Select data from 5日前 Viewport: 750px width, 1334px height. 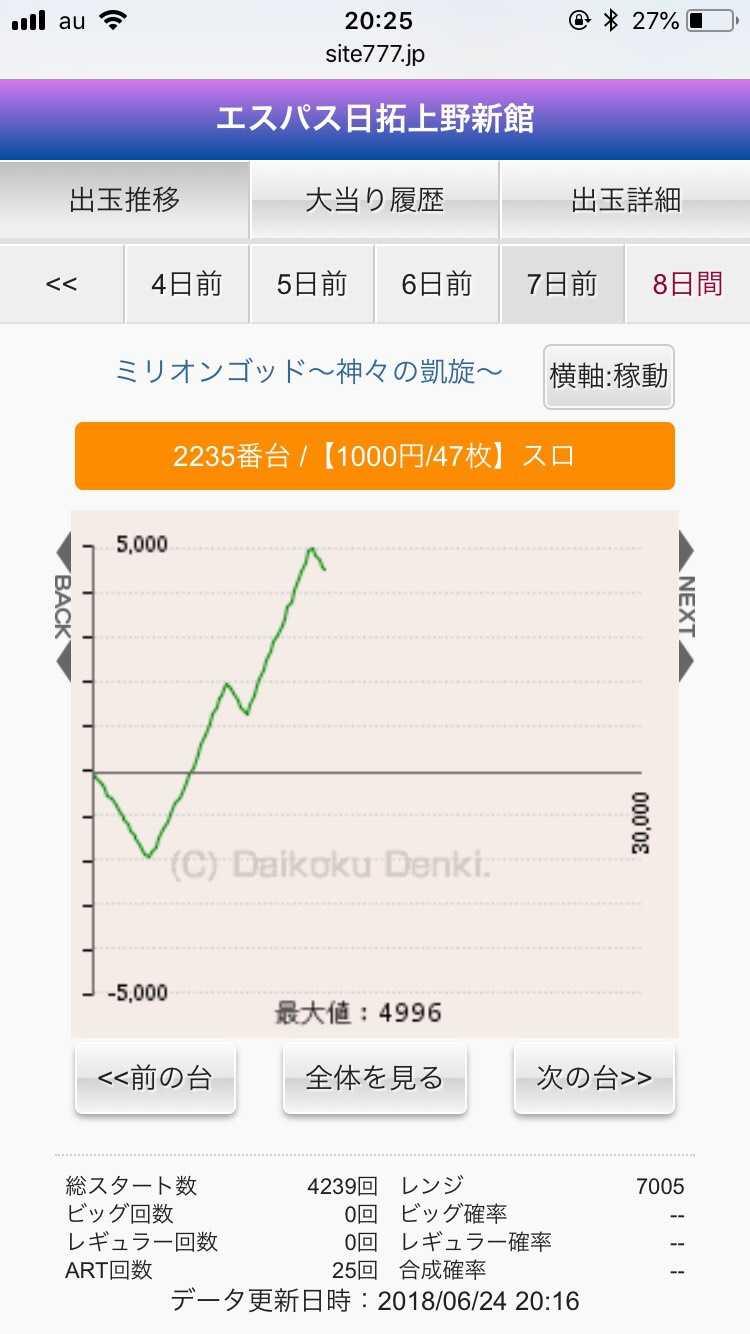tap(311, 284)
